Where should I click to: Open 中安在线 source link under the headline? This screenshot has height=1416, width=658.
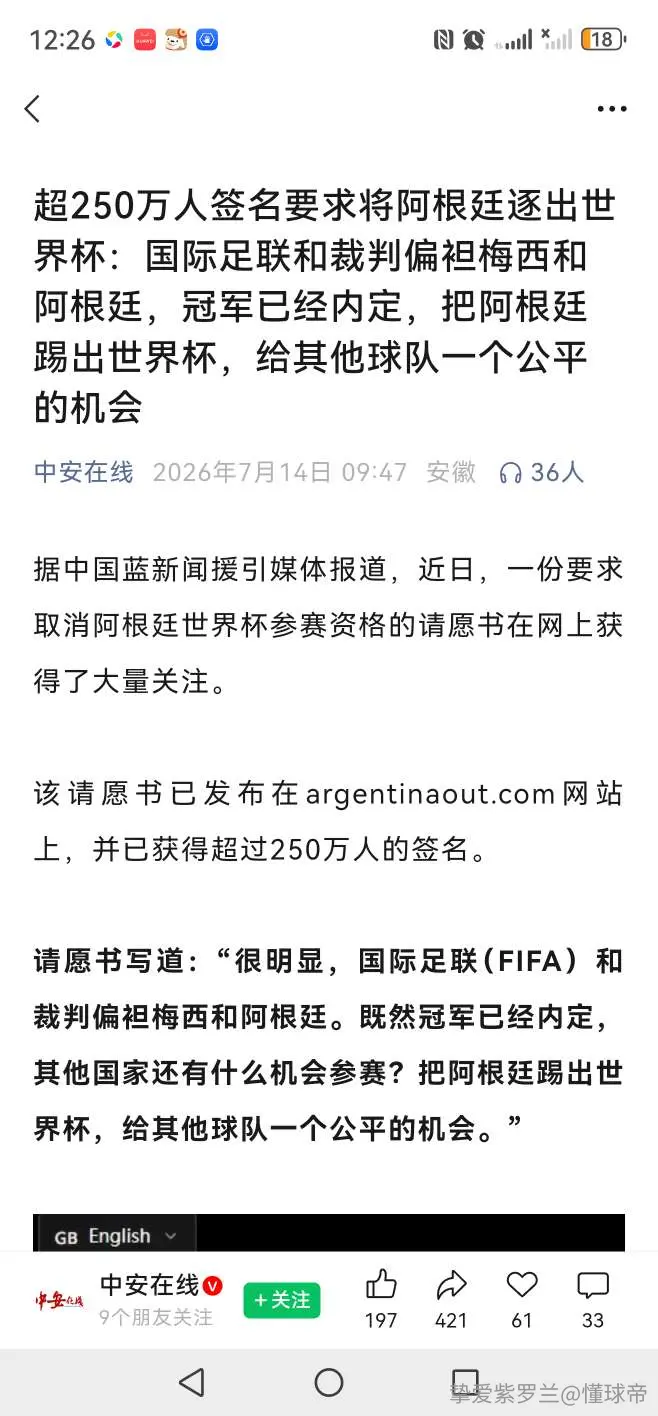tap(84, 472)
